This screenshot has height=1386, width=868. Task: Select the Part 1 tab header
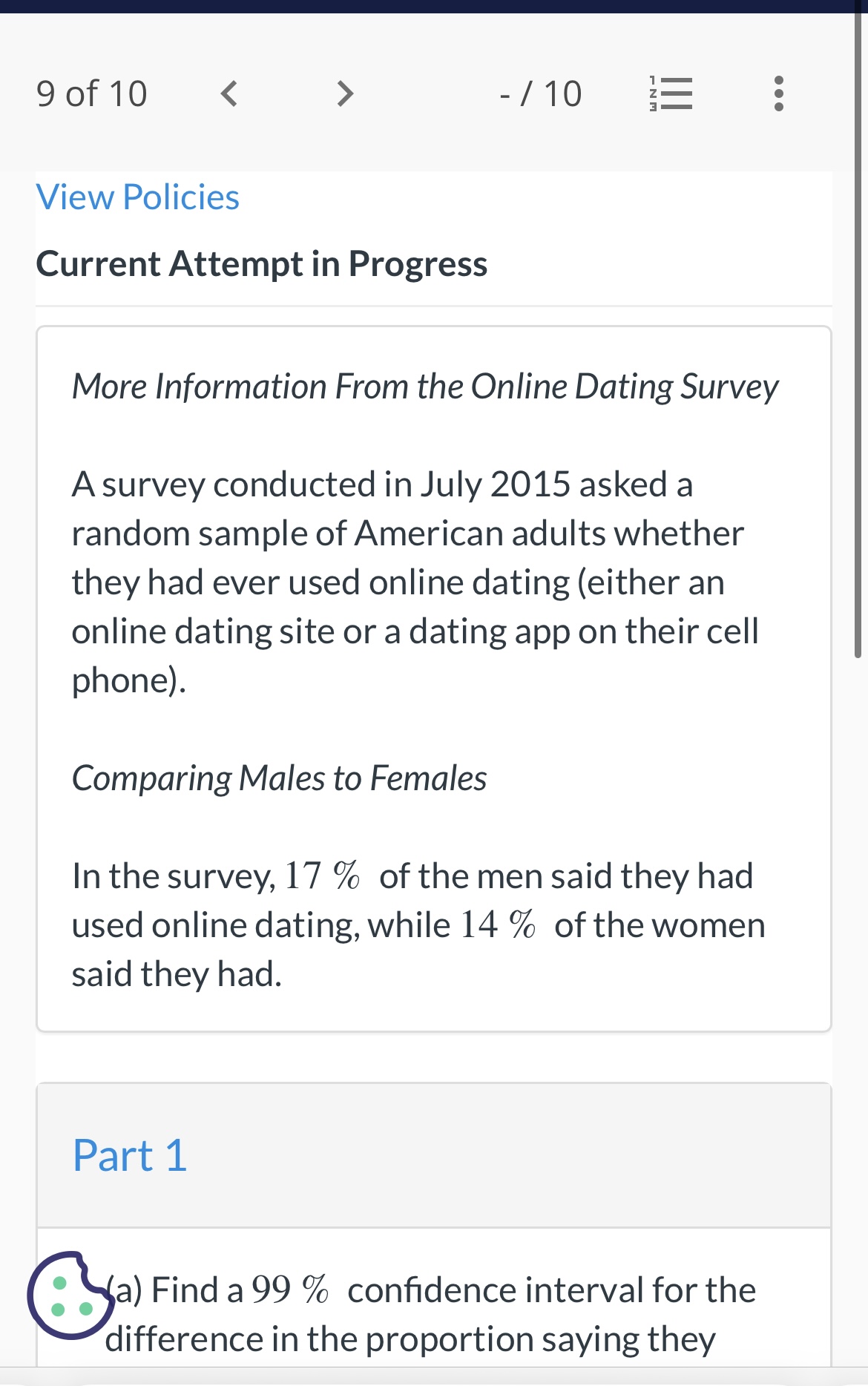click(129, 1155)
